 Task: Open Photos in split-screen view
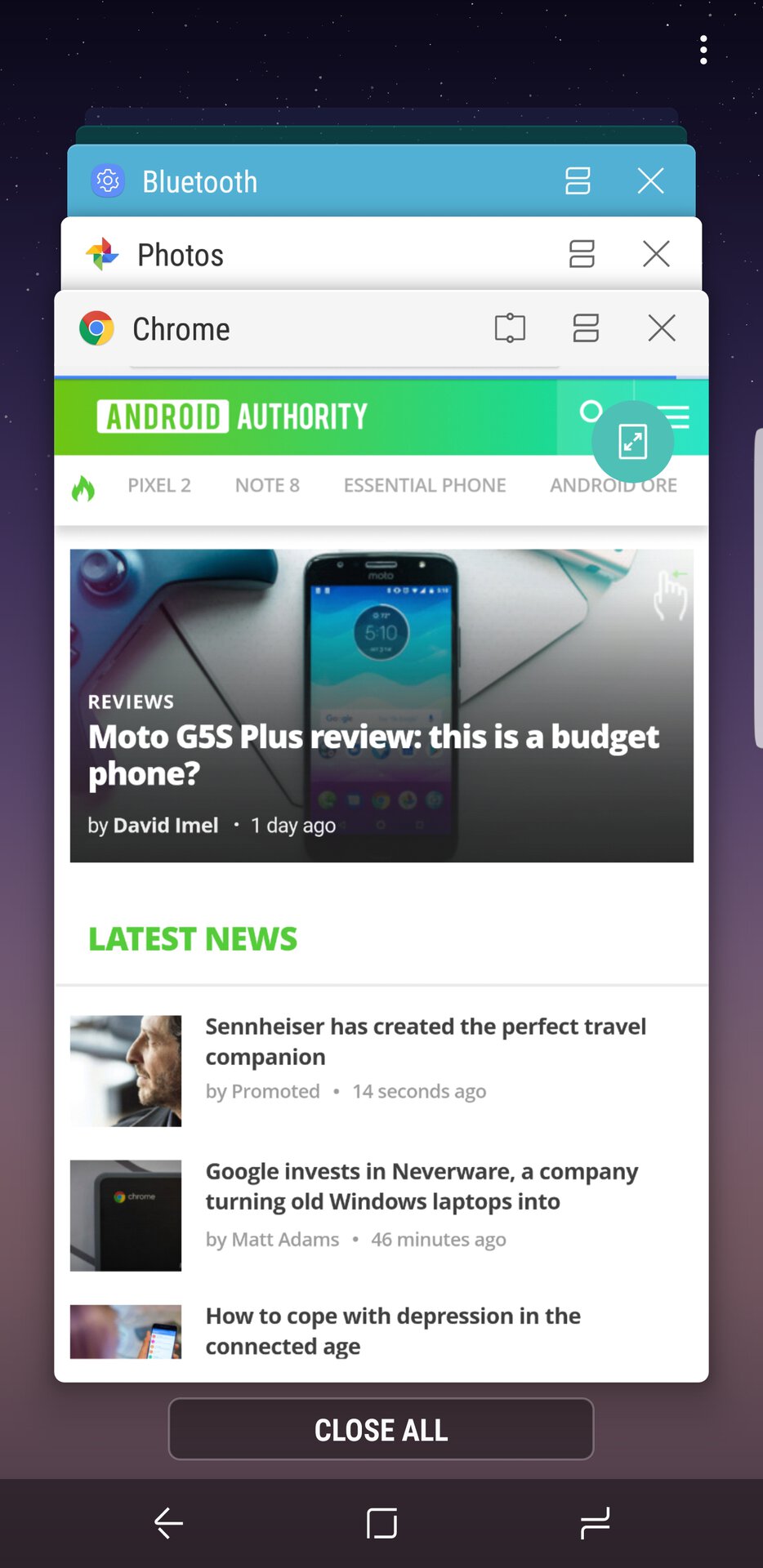click(x=582, y=254)
